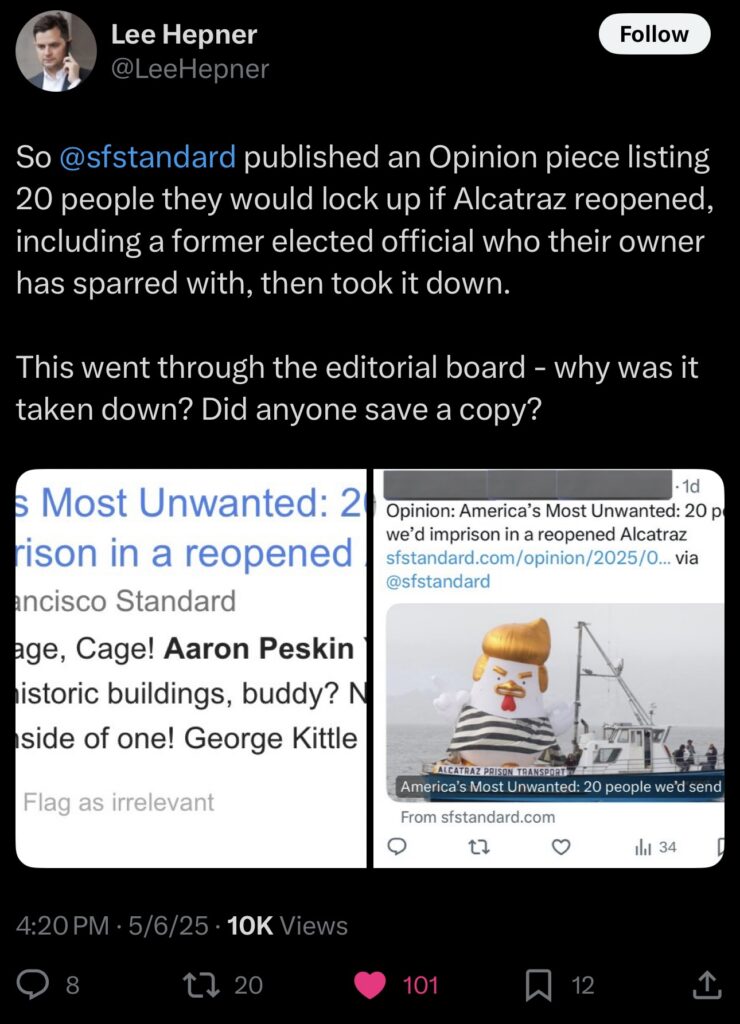Unlike this post with the heart
Screen dimensions: 740x1024
point(371,985)
